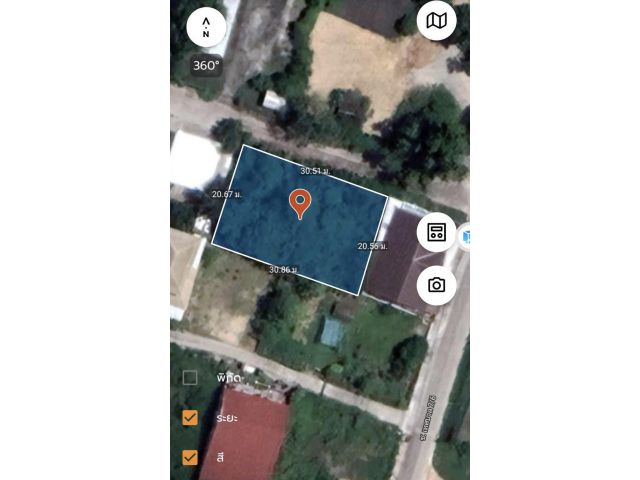Enable the พิกัด checkbox
Screen dimensions: 640x480
pos(190,377)
